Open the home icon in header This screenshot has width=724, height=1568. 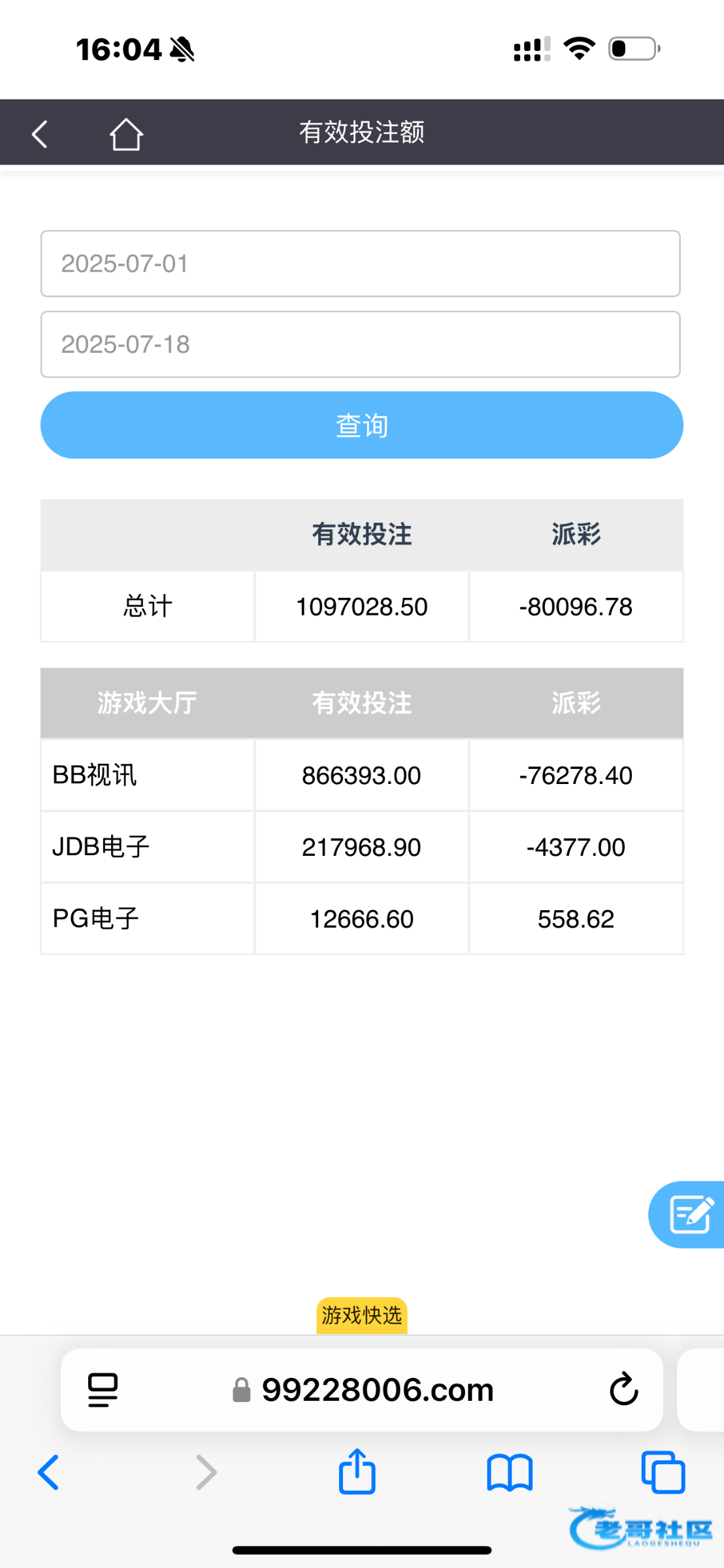pyautogui.click(x=125, y=134)
